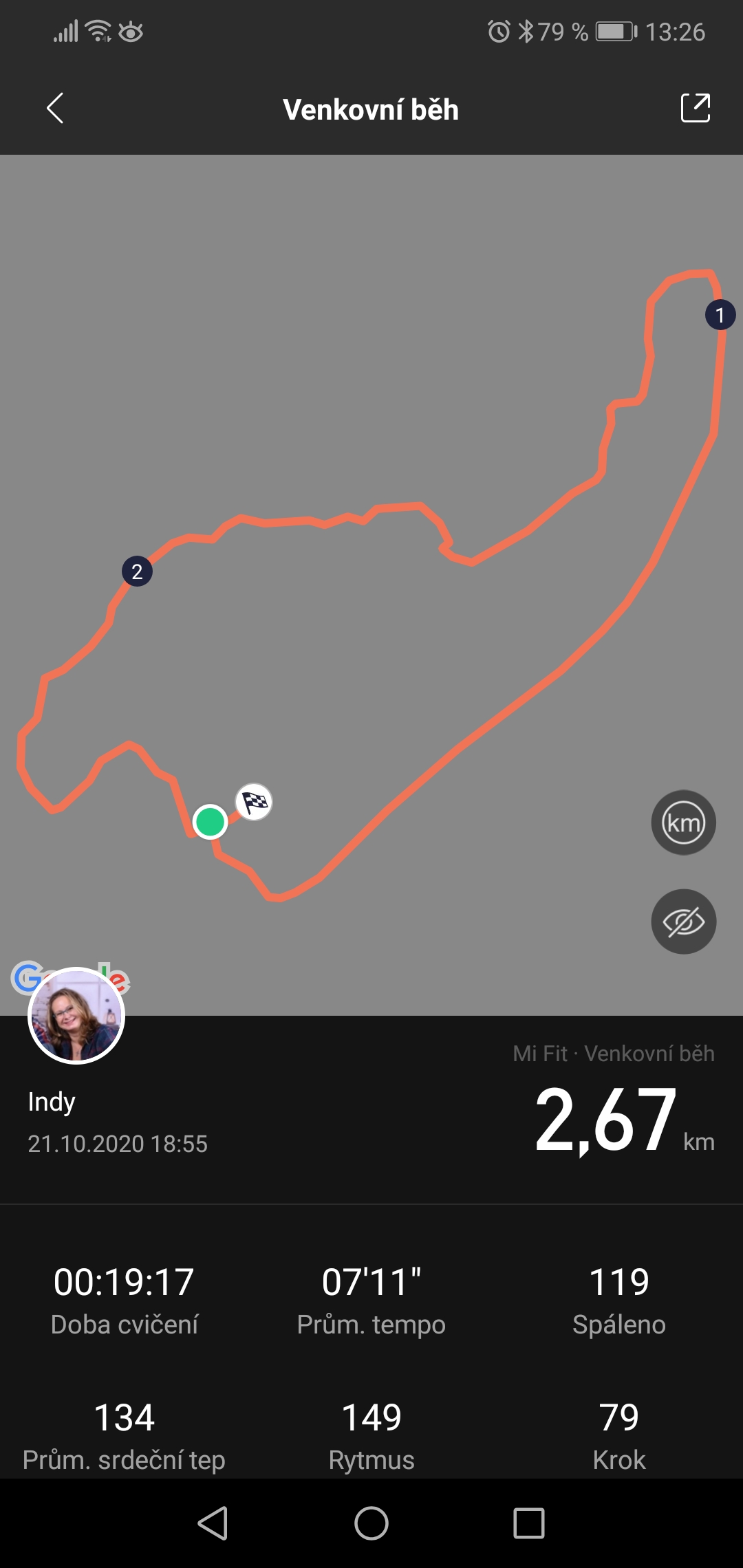Share the outdoor run activity
Screen dimensions: 743x1568
696,108
